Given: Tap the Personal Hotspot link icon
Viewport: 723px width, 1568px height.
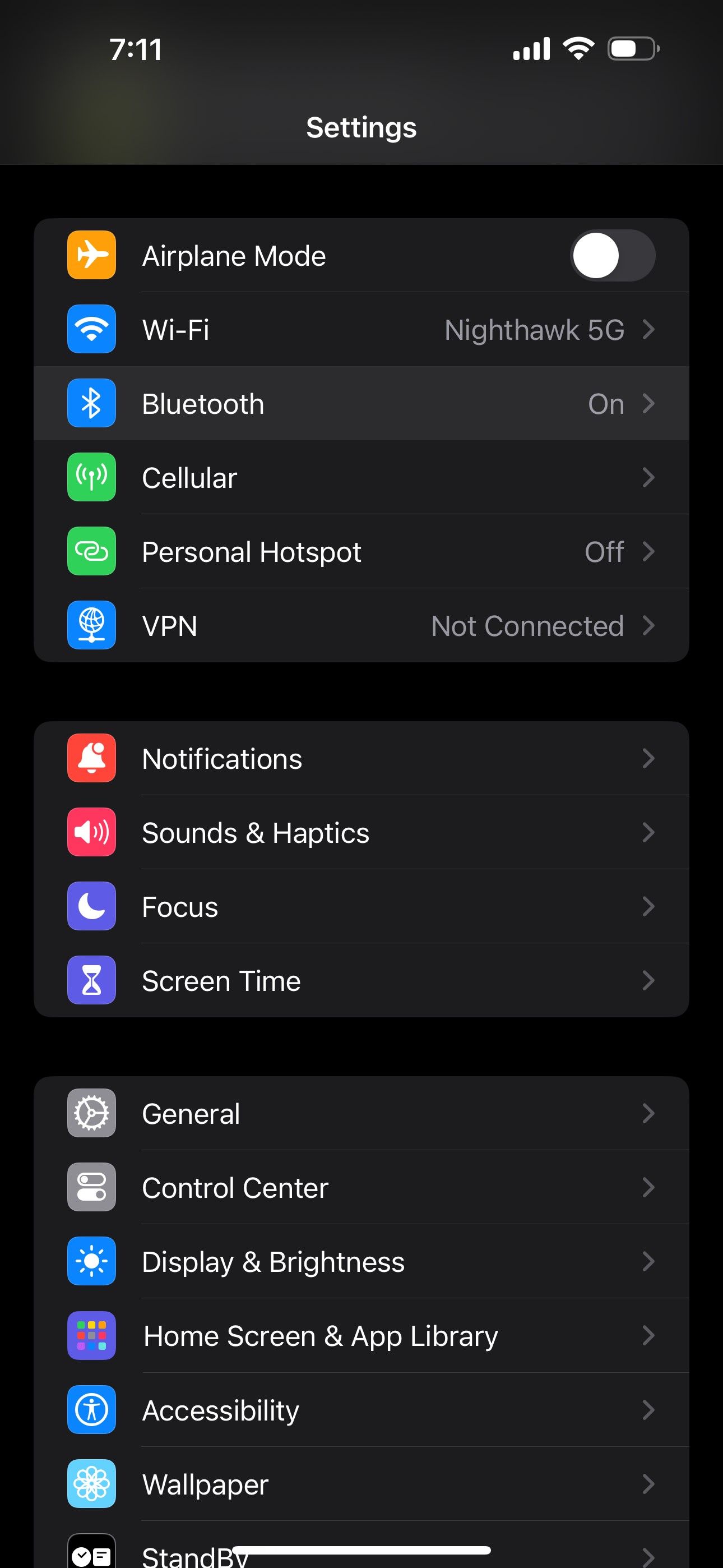Looking at the screenshot, I should click(91, 552).
